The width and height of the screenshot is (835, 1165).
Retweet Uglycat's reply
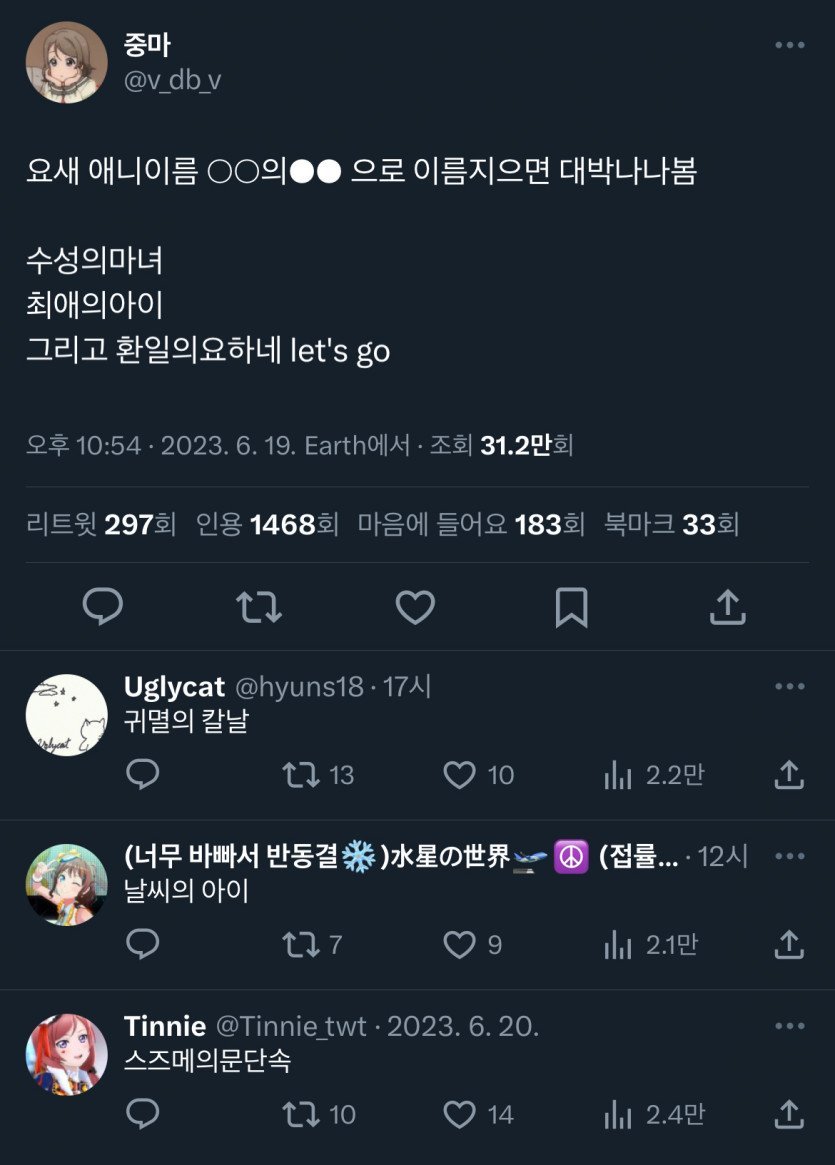click(x=301, y=775)
